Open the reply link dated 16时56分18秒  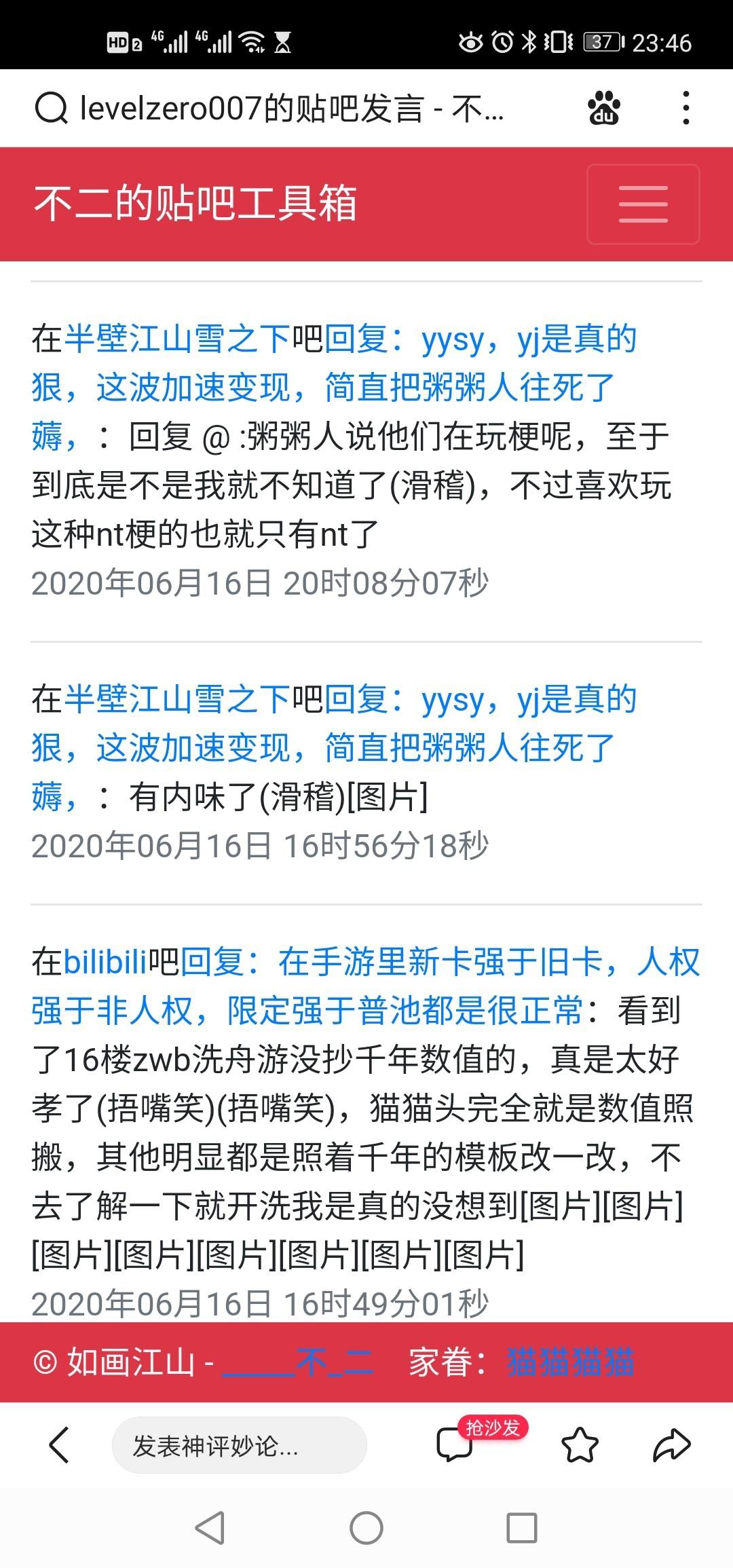point(335,748)
